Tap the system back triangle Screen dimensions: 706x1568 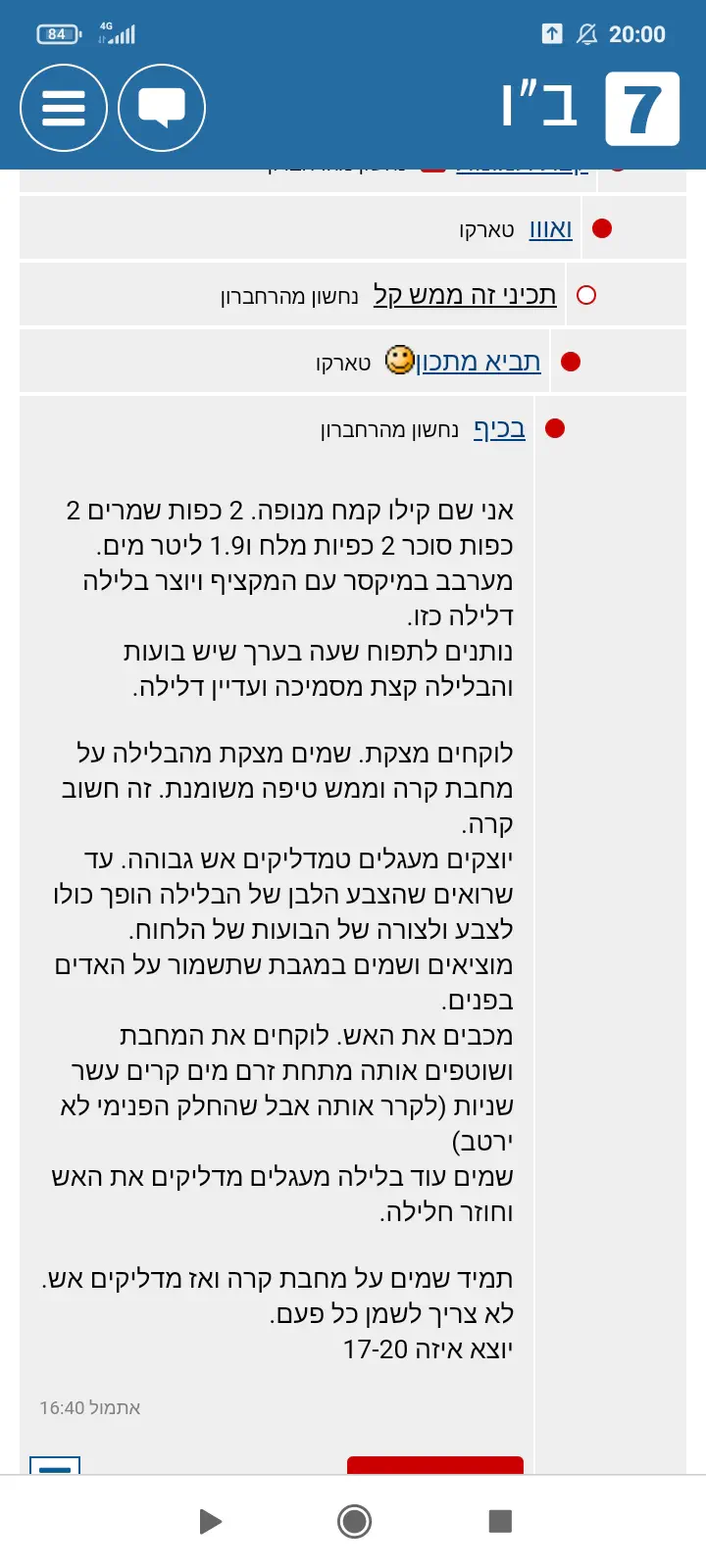click(x=210, y=1521)
